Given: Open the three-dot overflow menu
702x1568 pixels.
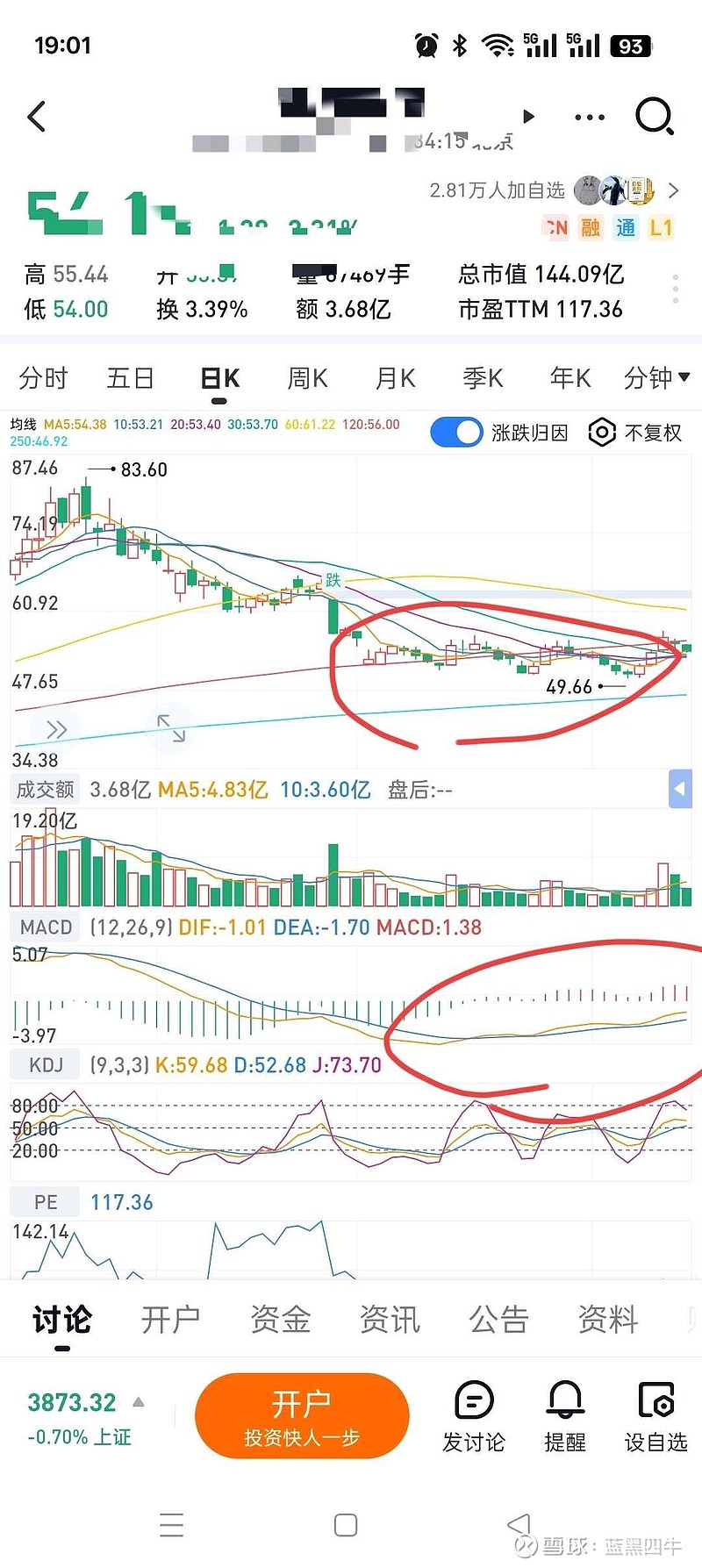Looking at the screenshot, I should [x=589, y=117].
